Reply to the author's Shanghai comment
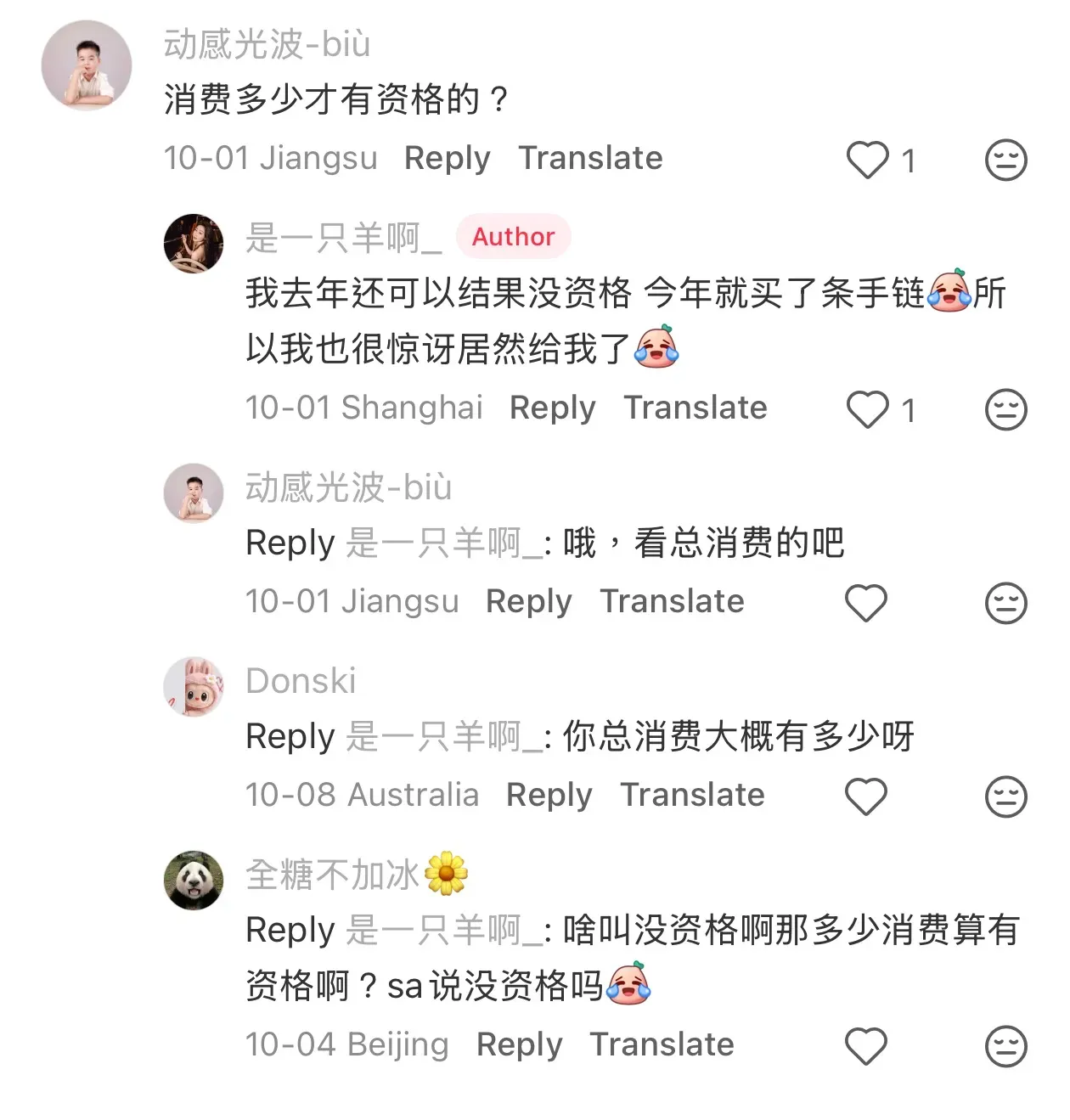Viewport: 1070px width, 1120px height. tap(552, 408)
